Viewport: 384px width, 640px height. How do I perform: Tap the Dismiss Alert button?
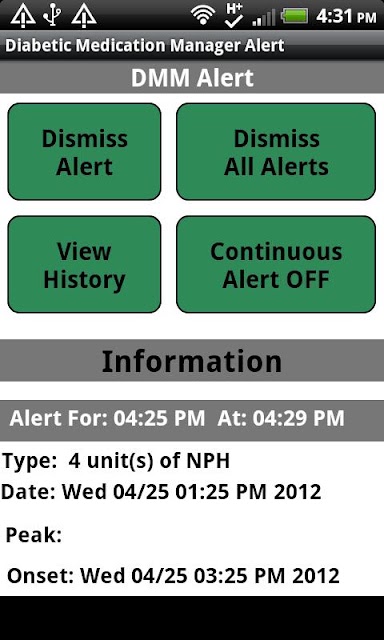(x=84, y=152)
